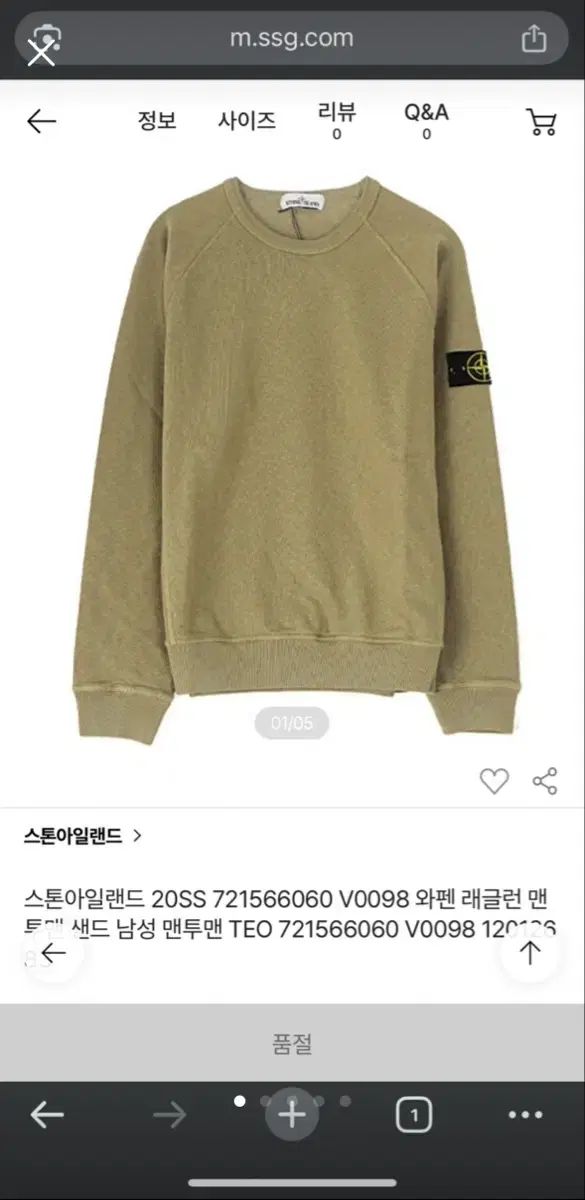
Task: Share the page via the browser share icon
Action: click(534, 39)
